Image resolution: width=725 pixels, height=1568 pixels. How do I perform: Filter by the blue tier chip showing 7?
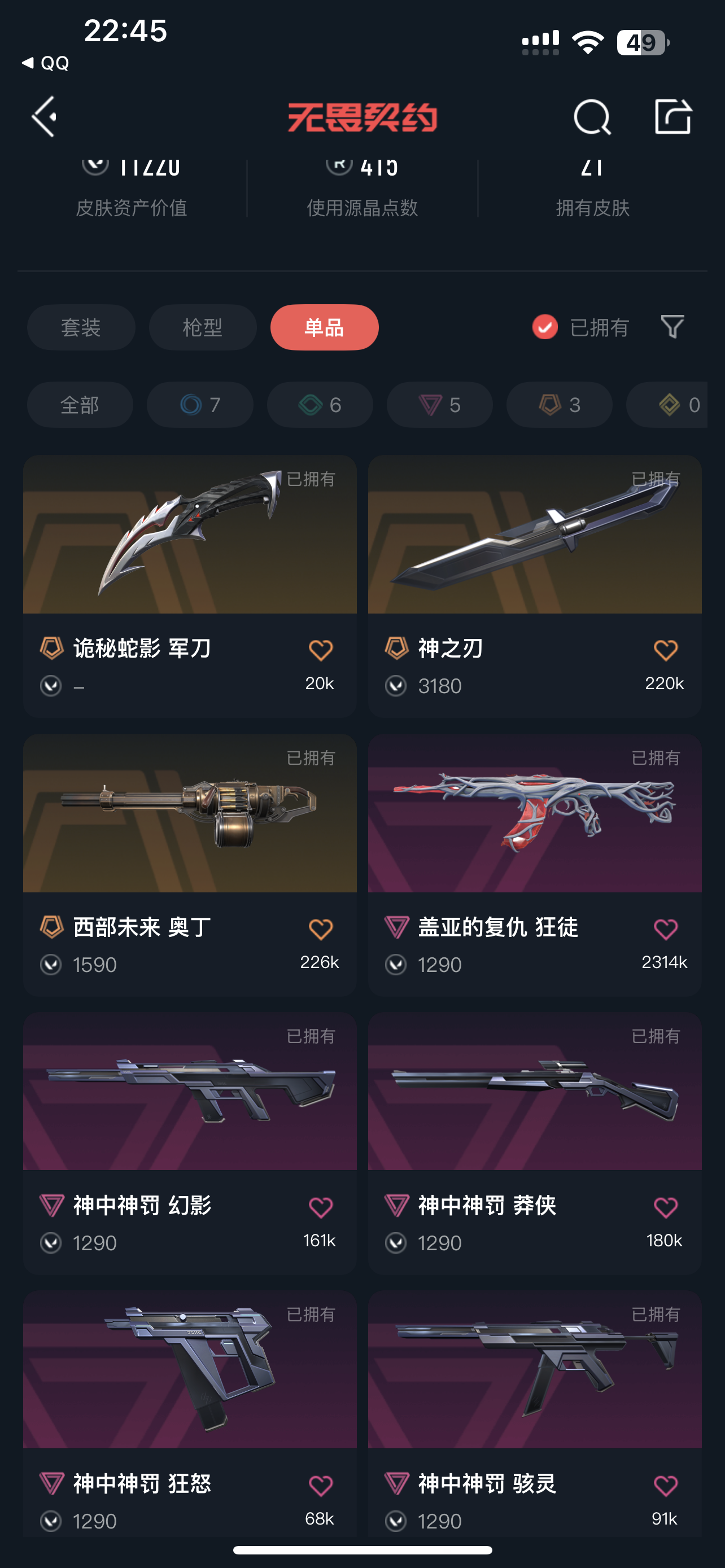point(200,405)
